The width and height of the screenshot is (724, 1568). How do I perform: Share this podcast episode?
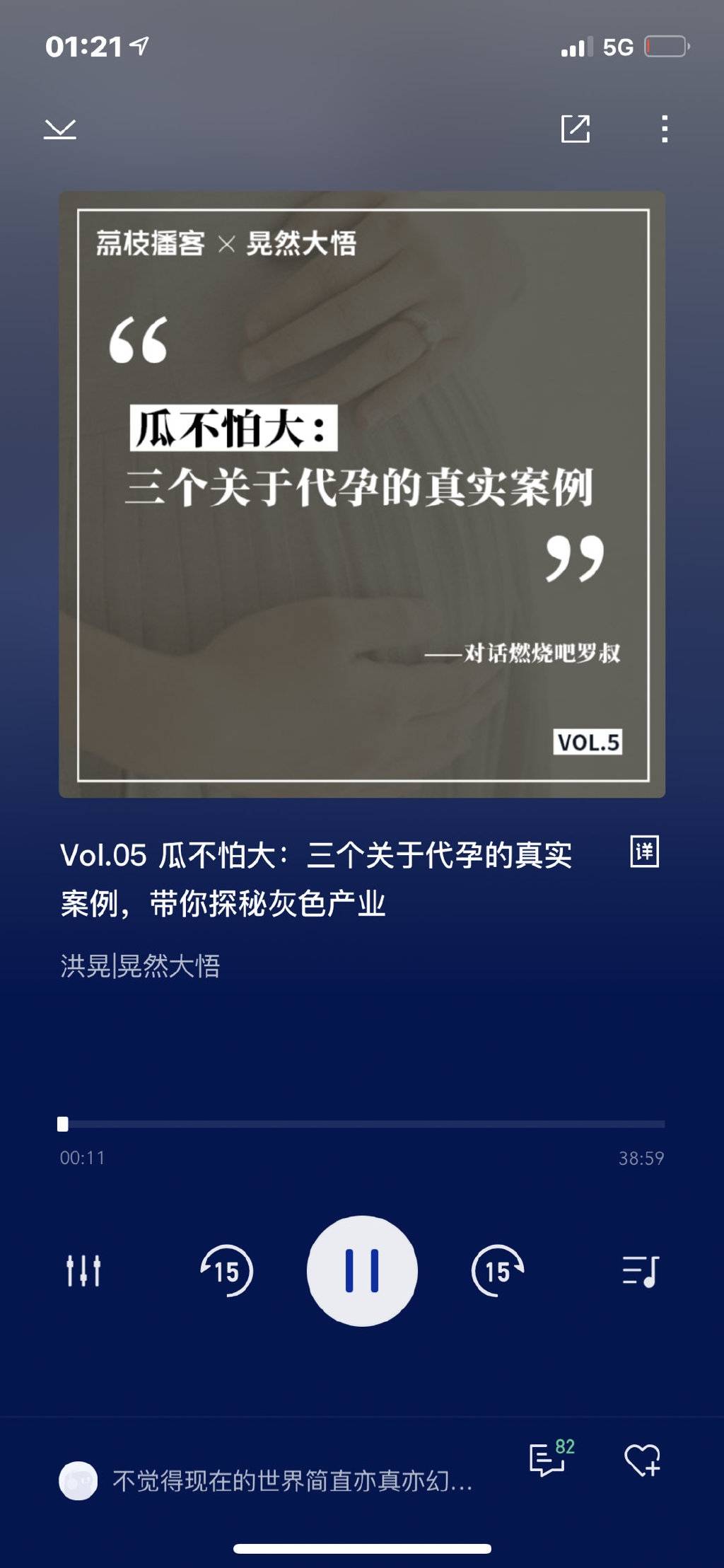pos(575,129)
